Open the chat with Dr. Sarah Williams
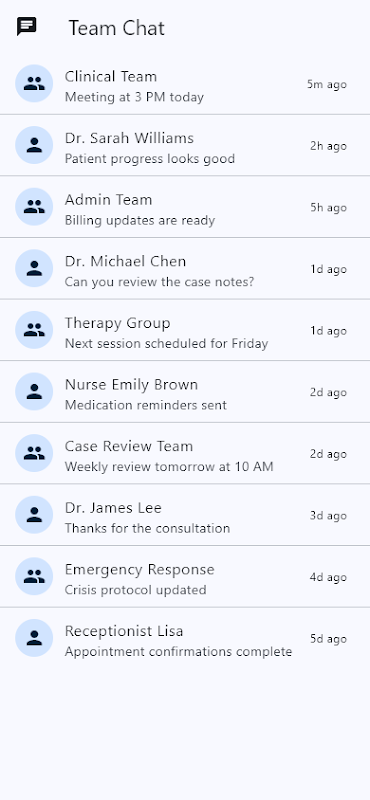Image resolution: width=370 pixels, height=800 pixels. coord(185,145)
